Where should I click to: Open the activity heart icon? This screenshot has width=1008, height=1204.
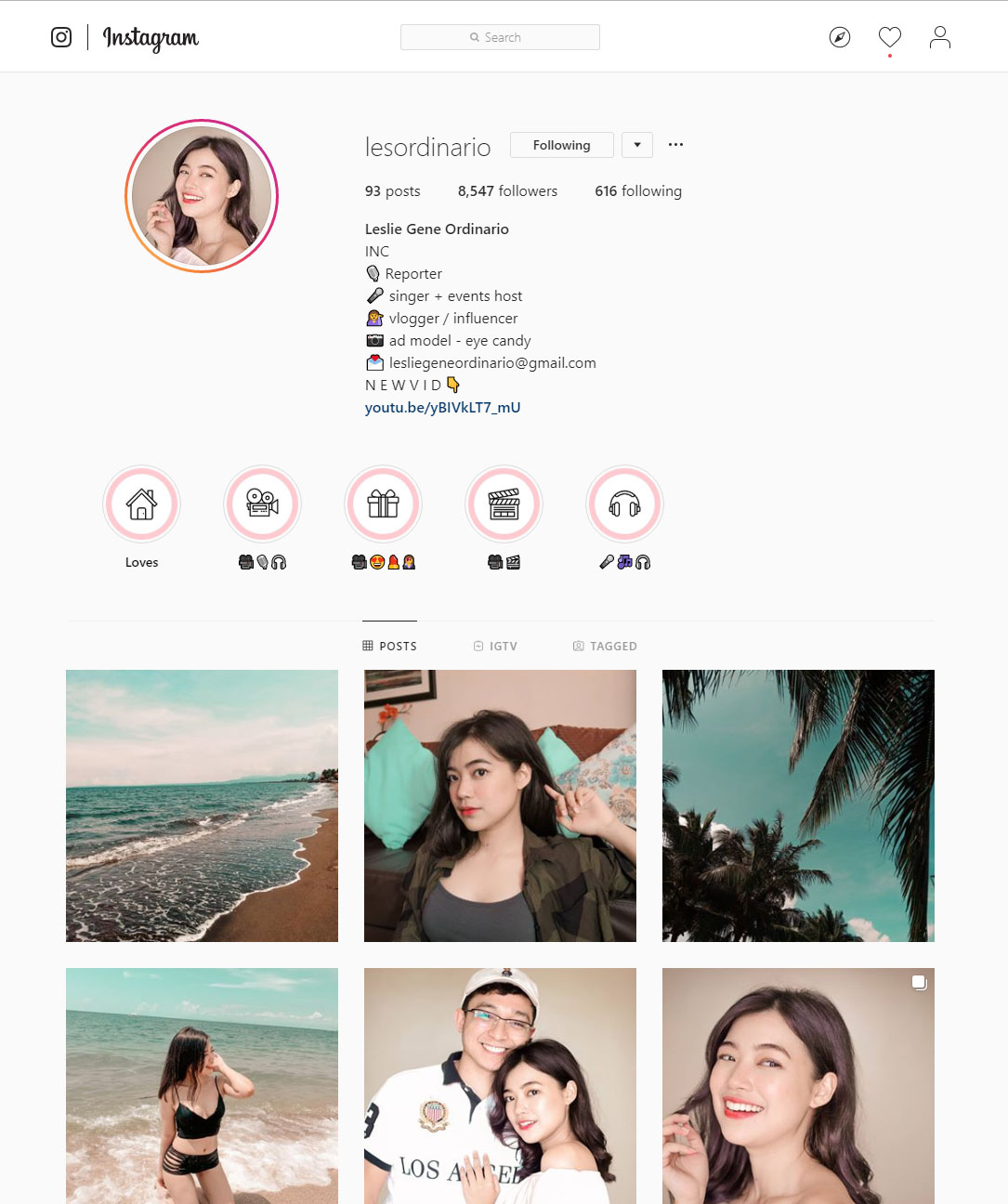(889, 37)
